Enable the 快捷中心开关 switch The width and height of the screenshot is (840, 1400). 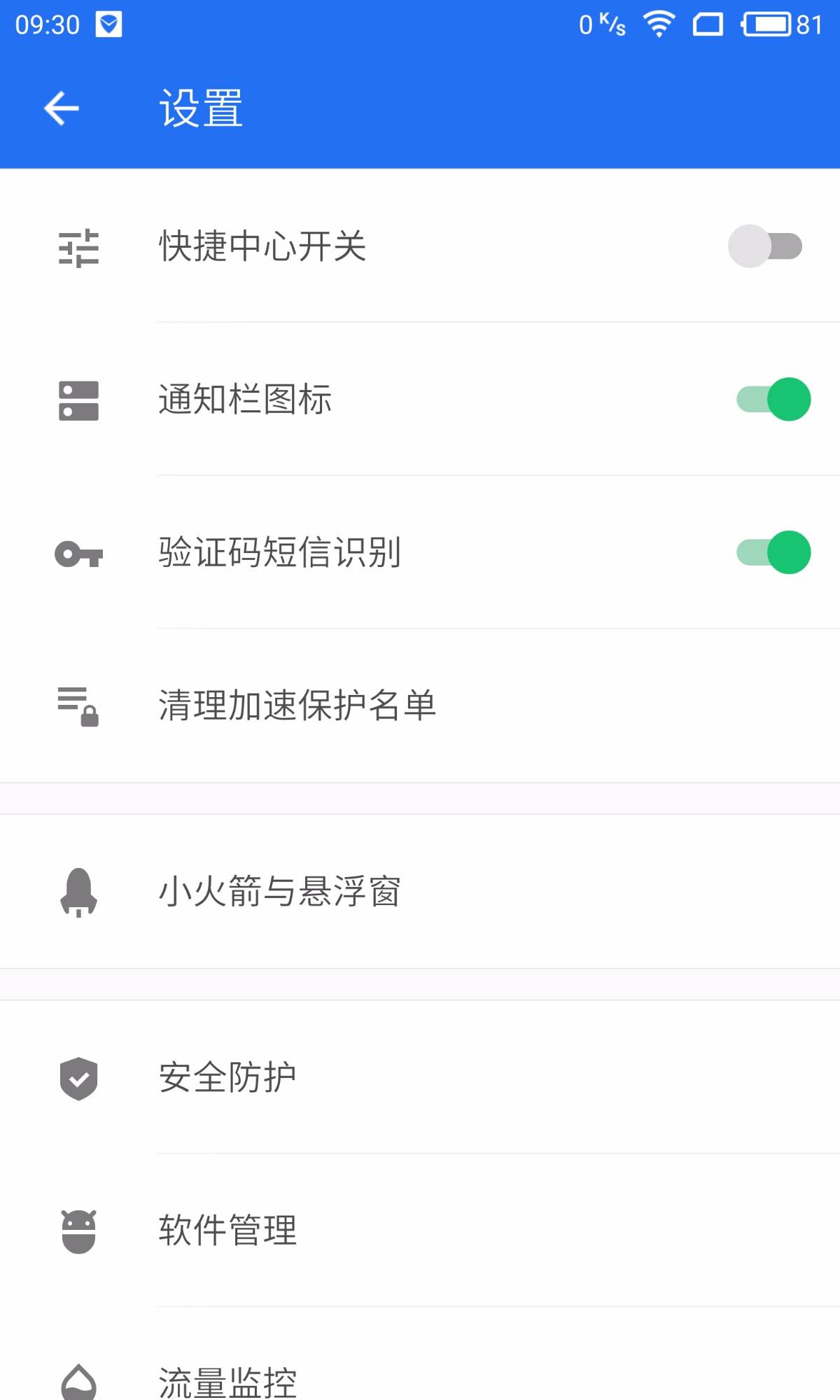765,246
